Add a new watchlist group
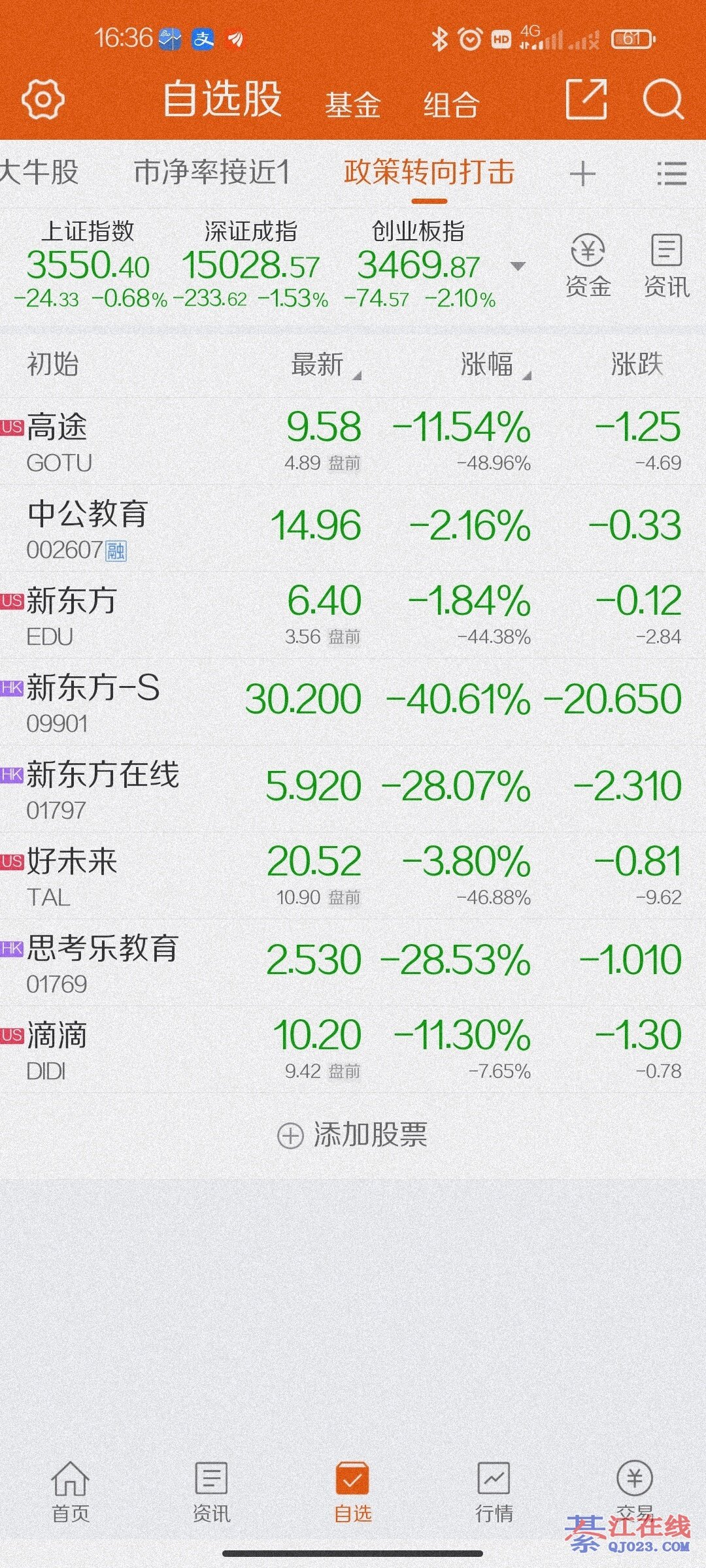 click(x=582, y=174)
